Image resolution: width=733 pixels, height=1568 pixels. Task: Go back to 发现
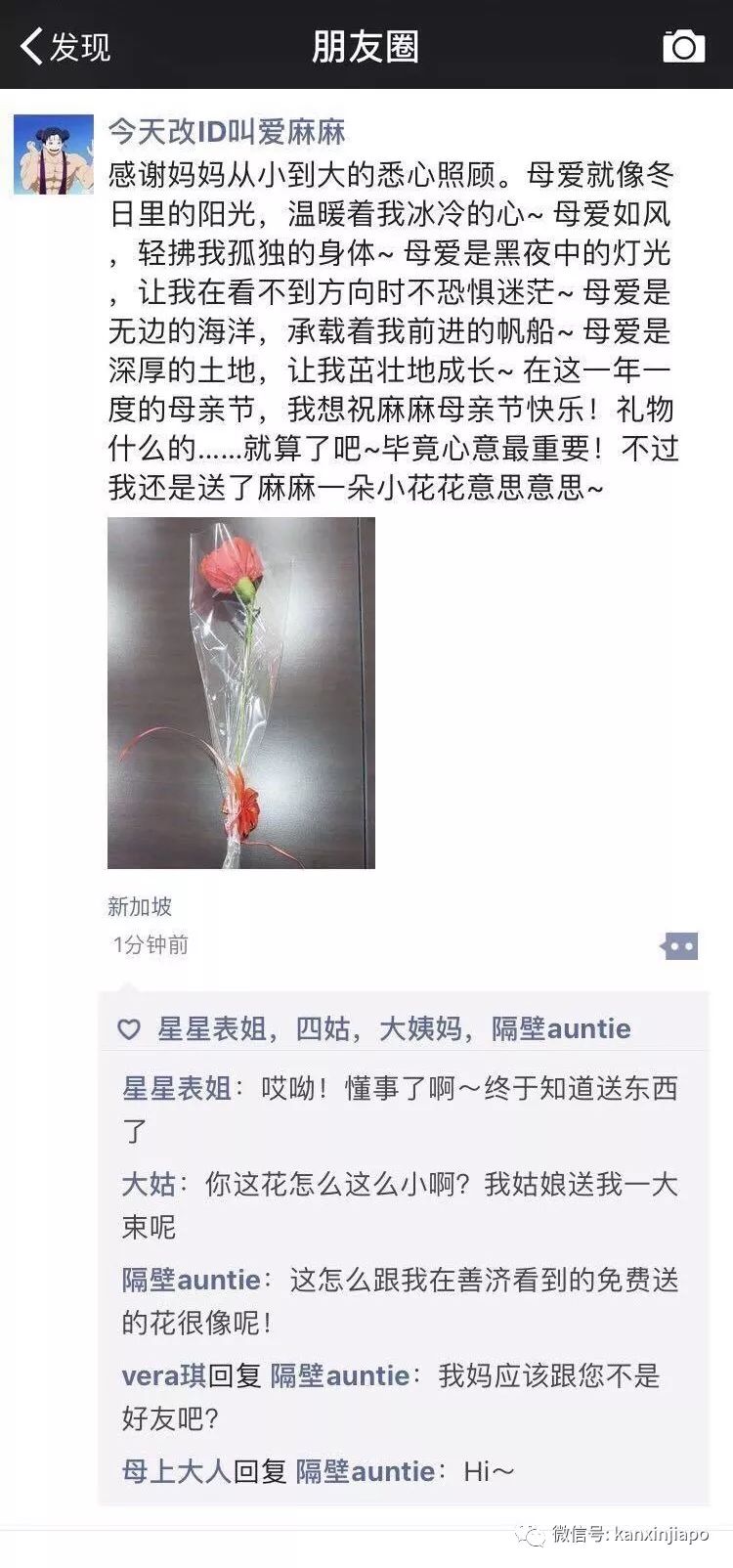(65, 46)
